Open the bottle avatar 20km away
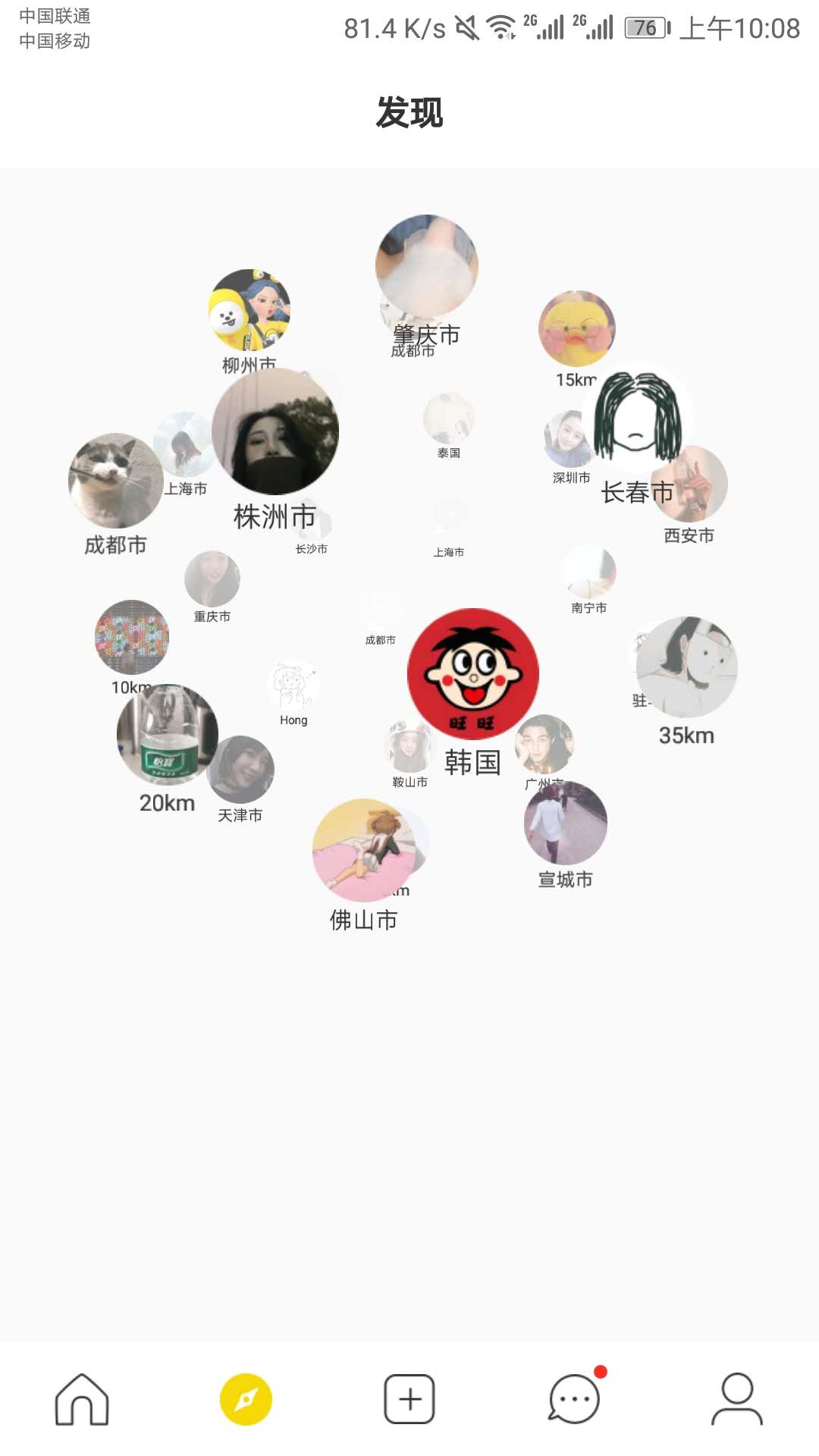Screen dimensions: 819x1456 (x=168, y=735)
